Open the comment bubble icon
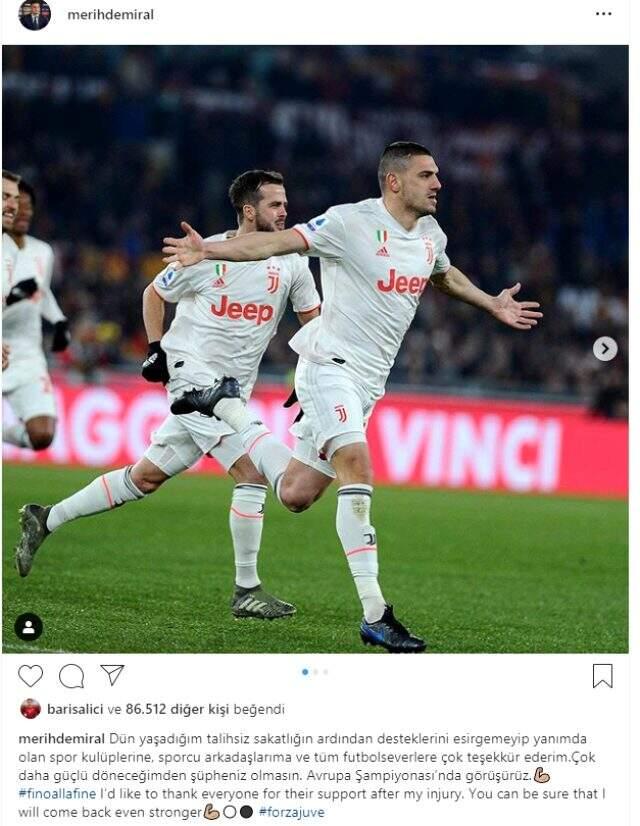The height and width of the screenshot is (826, 640). 71,676
